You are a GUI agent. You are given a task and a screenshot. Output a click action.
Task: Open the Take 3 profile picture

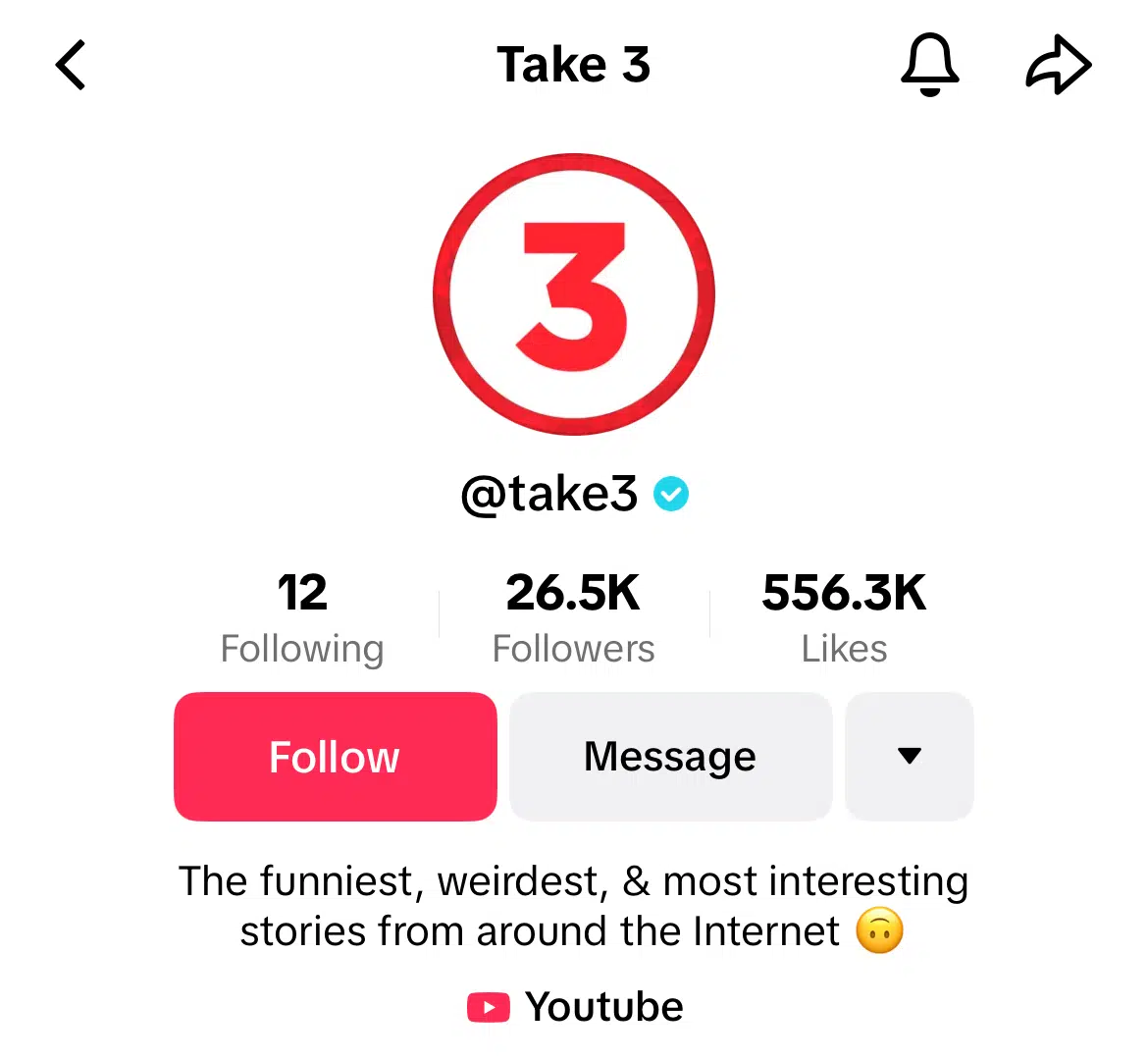pyautogui.click(x=574, y=294)
